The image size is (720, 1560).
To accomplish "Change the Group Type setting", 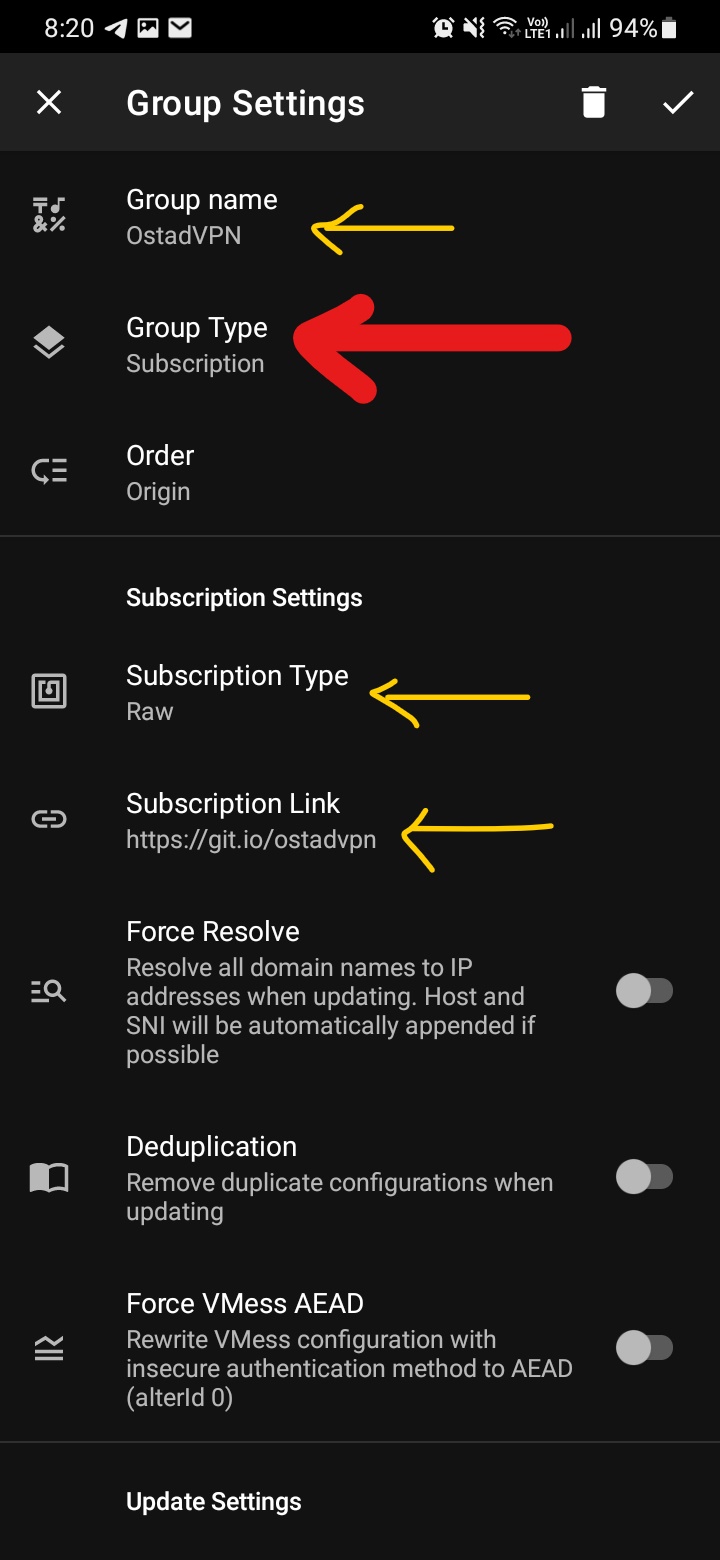I will click(196, 344).
